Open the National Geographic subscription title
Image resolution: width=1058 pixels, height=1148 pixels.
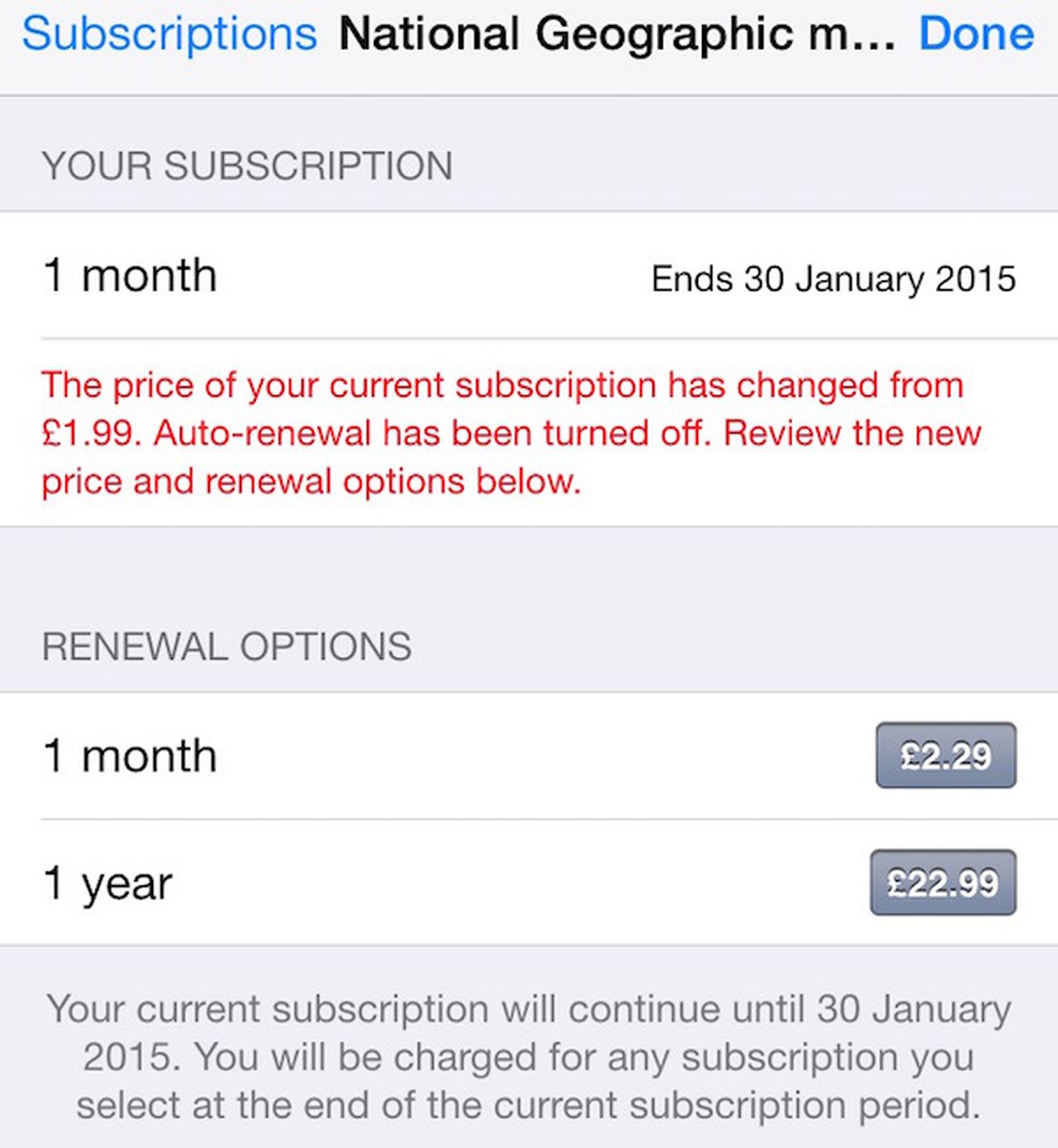(x=618, y=33)
